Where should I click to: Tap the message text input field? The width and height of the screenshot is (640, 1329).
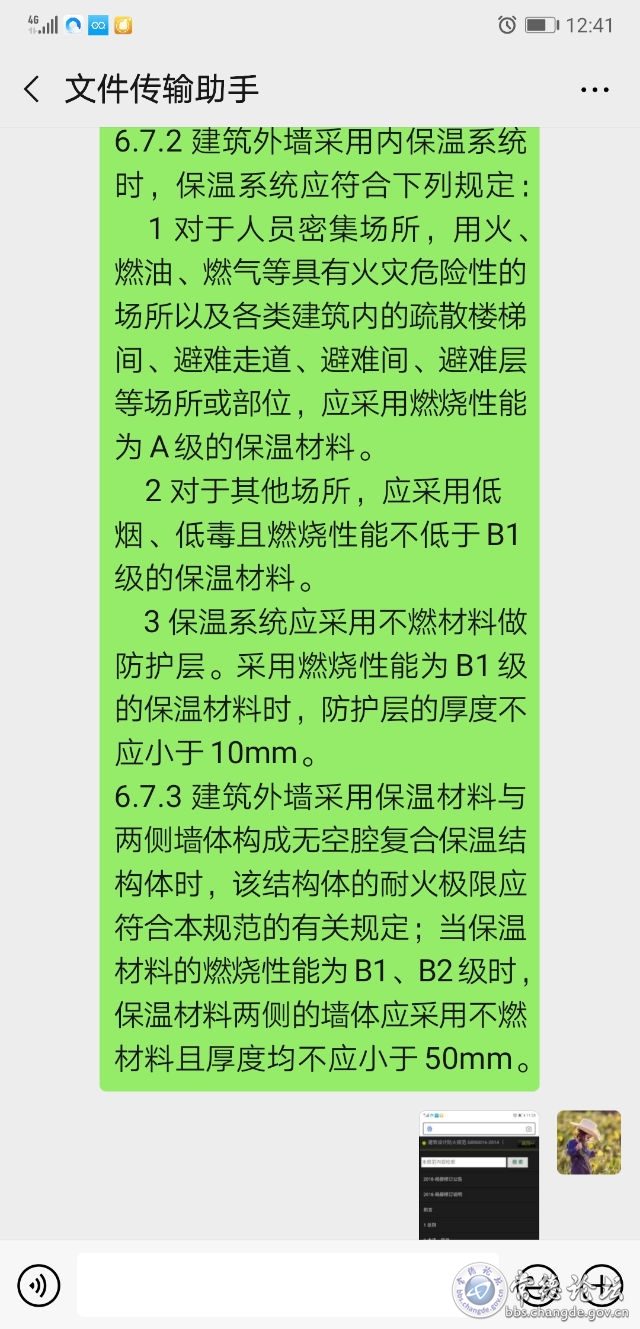click(x=272, y=1285)
